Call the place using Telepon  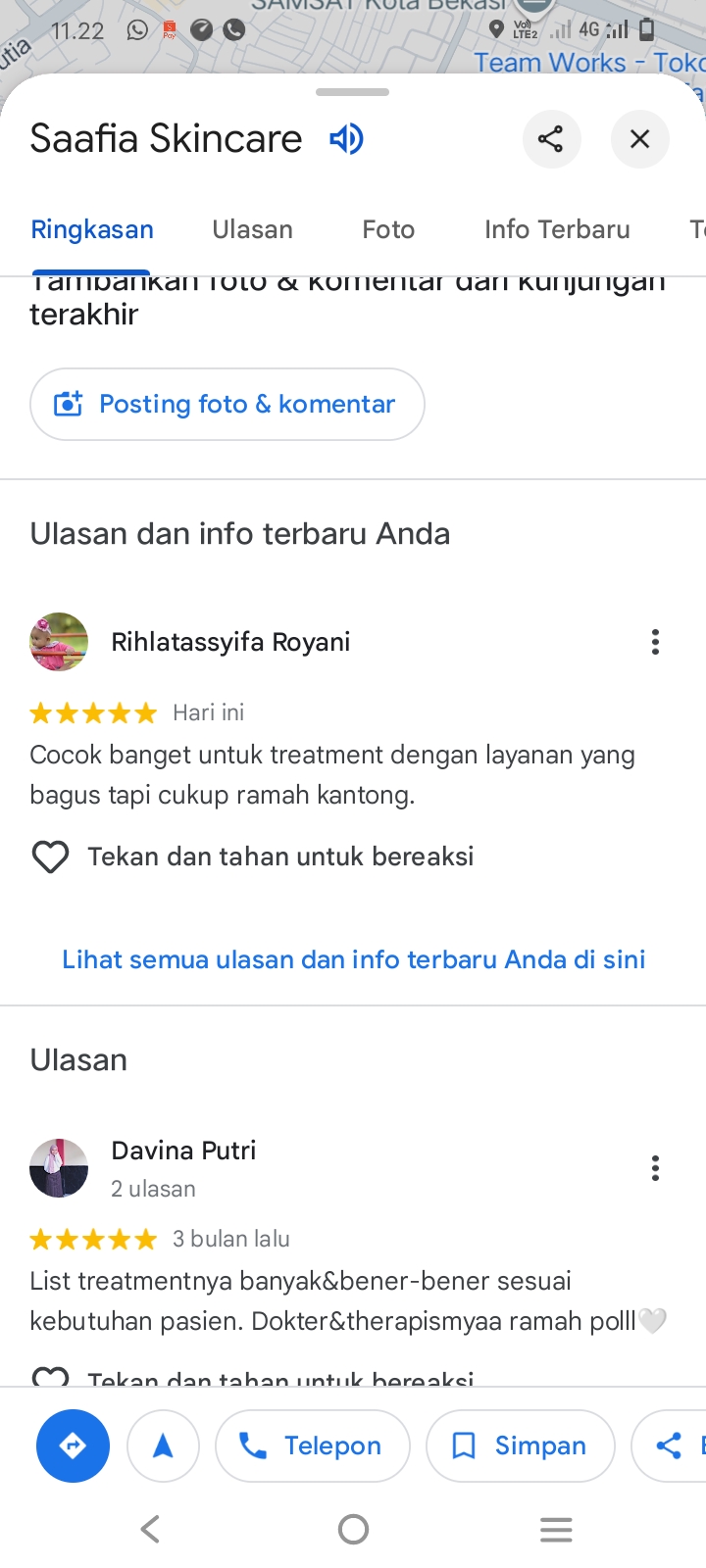[x=312, y=1445]
